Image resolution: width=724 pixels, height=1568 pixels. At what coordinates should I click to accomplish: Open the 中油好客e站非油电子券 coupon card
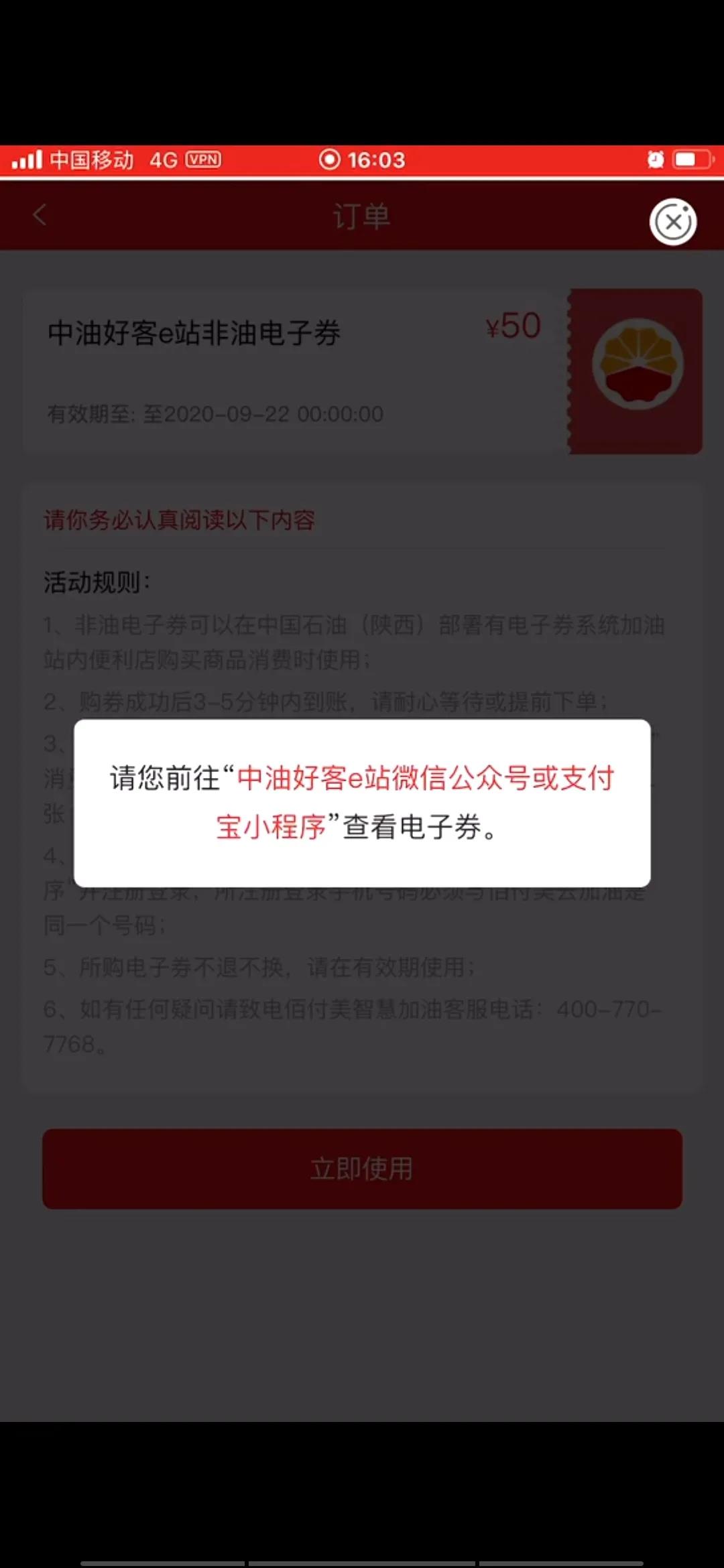[295, 372]
